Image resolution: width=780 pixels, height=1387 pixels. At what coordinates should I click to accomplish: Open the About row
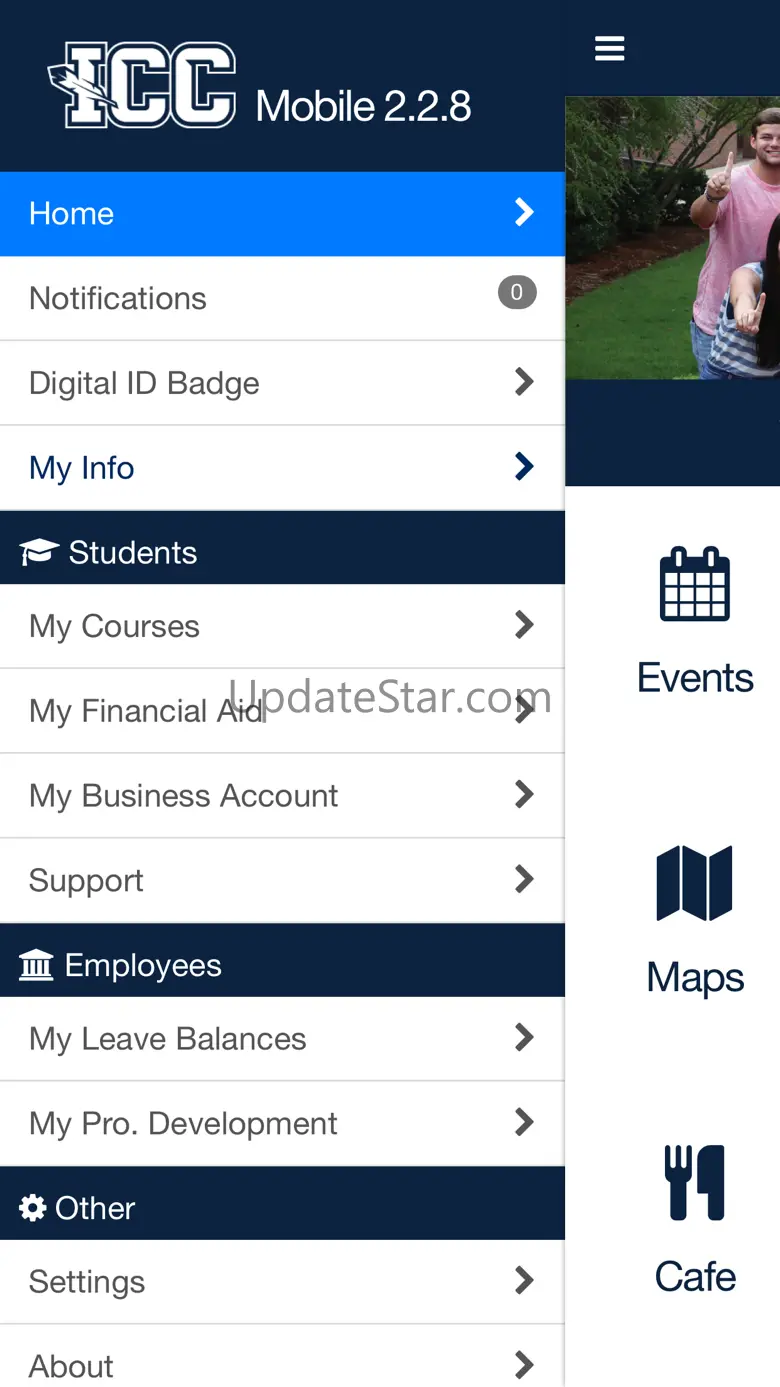click(x=282, y=1364)
